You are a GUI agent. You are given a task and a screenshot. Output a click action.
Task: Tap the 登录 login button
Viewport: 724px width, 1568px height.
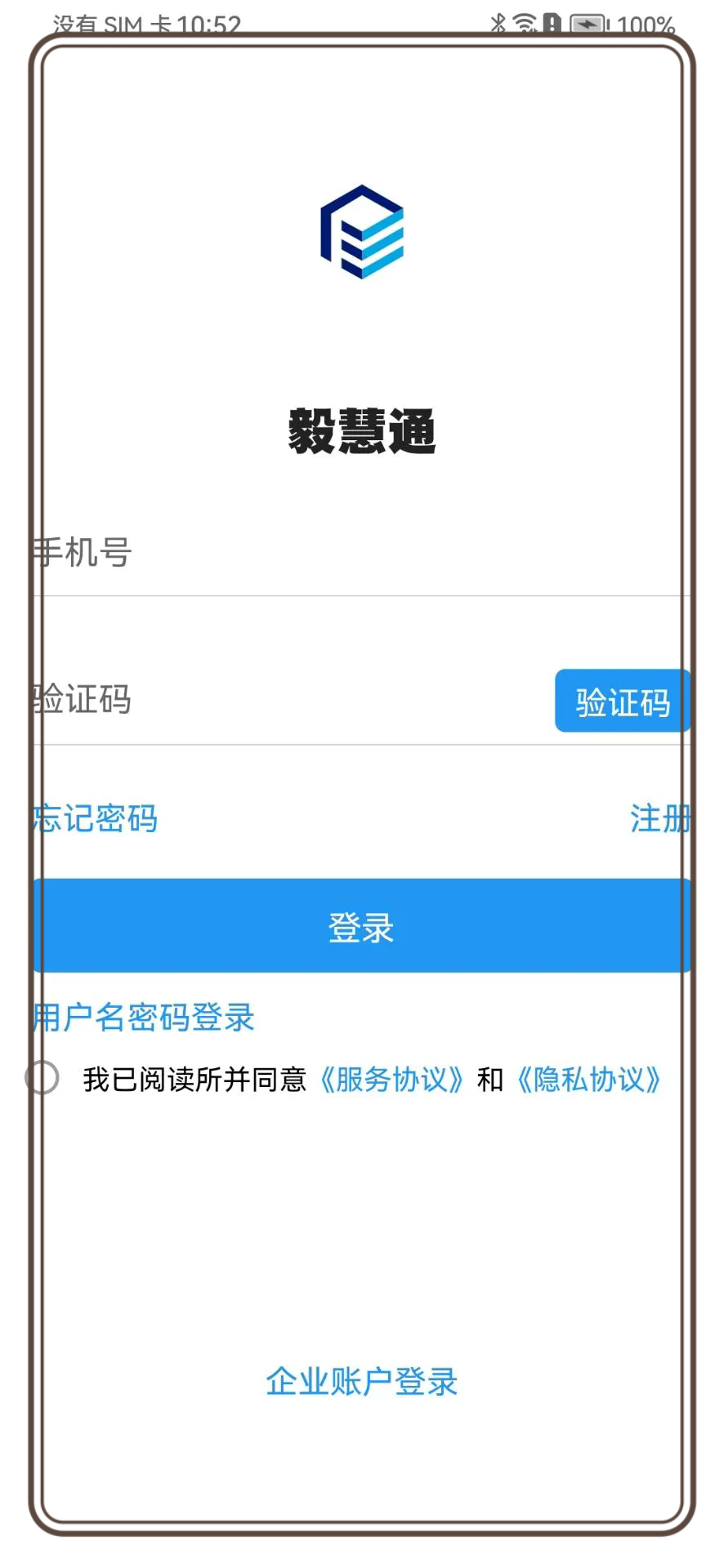point(361,926)
